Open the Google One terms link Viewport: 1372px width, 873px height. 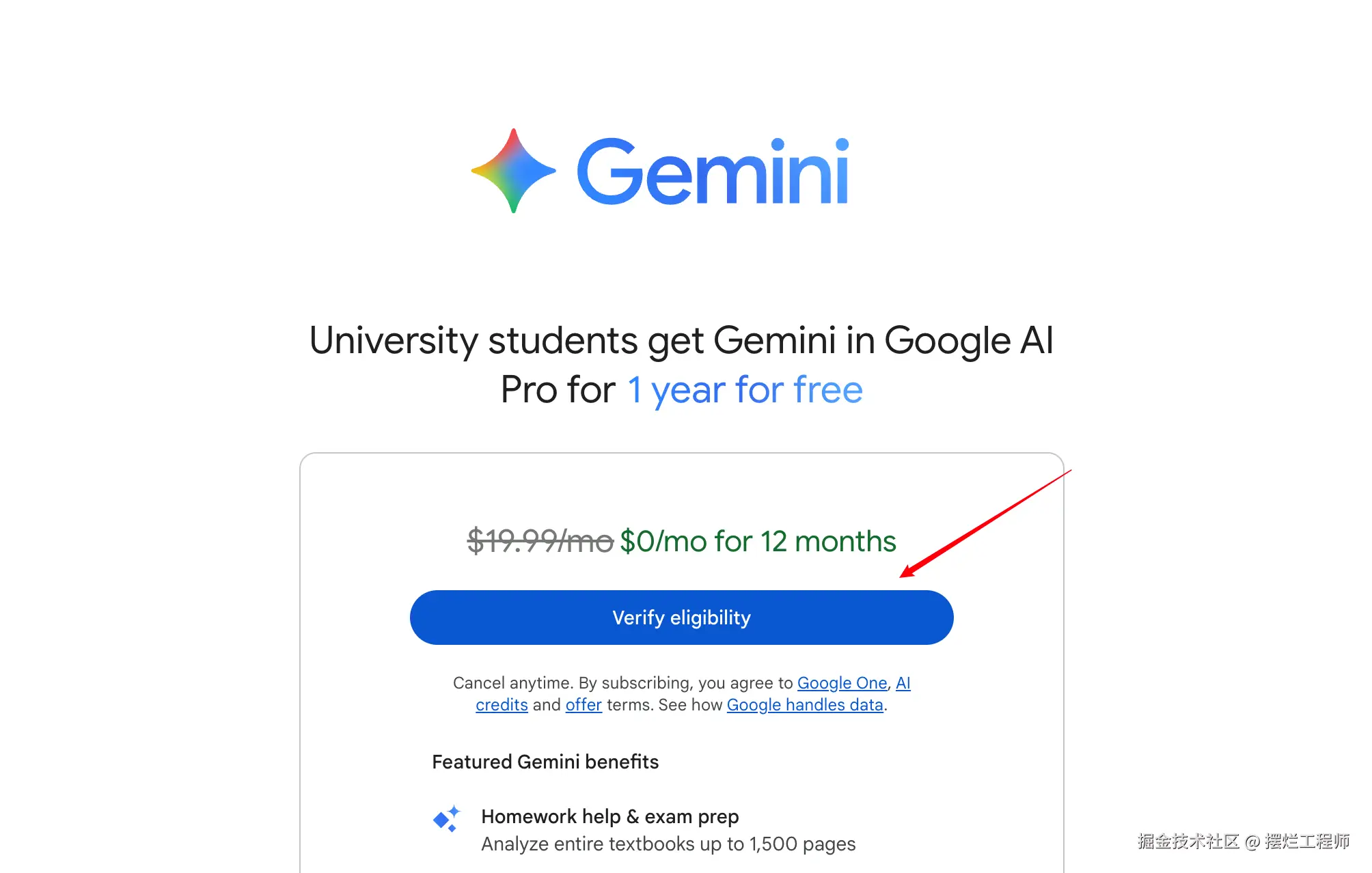click(x=842, y=683)
